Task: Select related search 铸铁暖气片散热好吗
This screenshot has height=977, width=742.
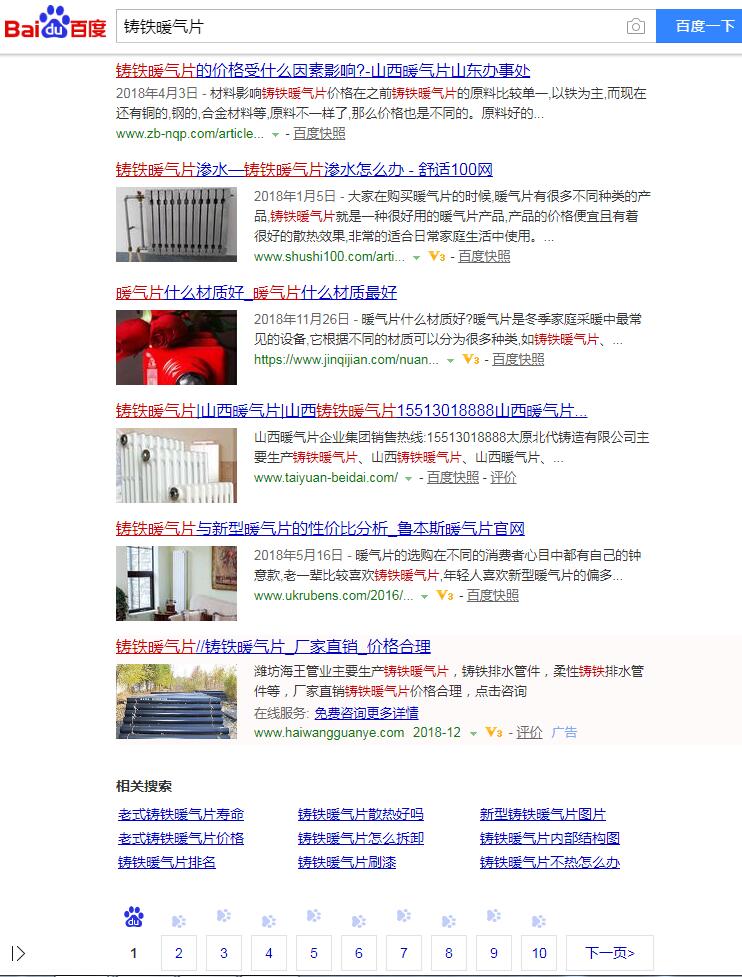Action: [x=361, y=815]
